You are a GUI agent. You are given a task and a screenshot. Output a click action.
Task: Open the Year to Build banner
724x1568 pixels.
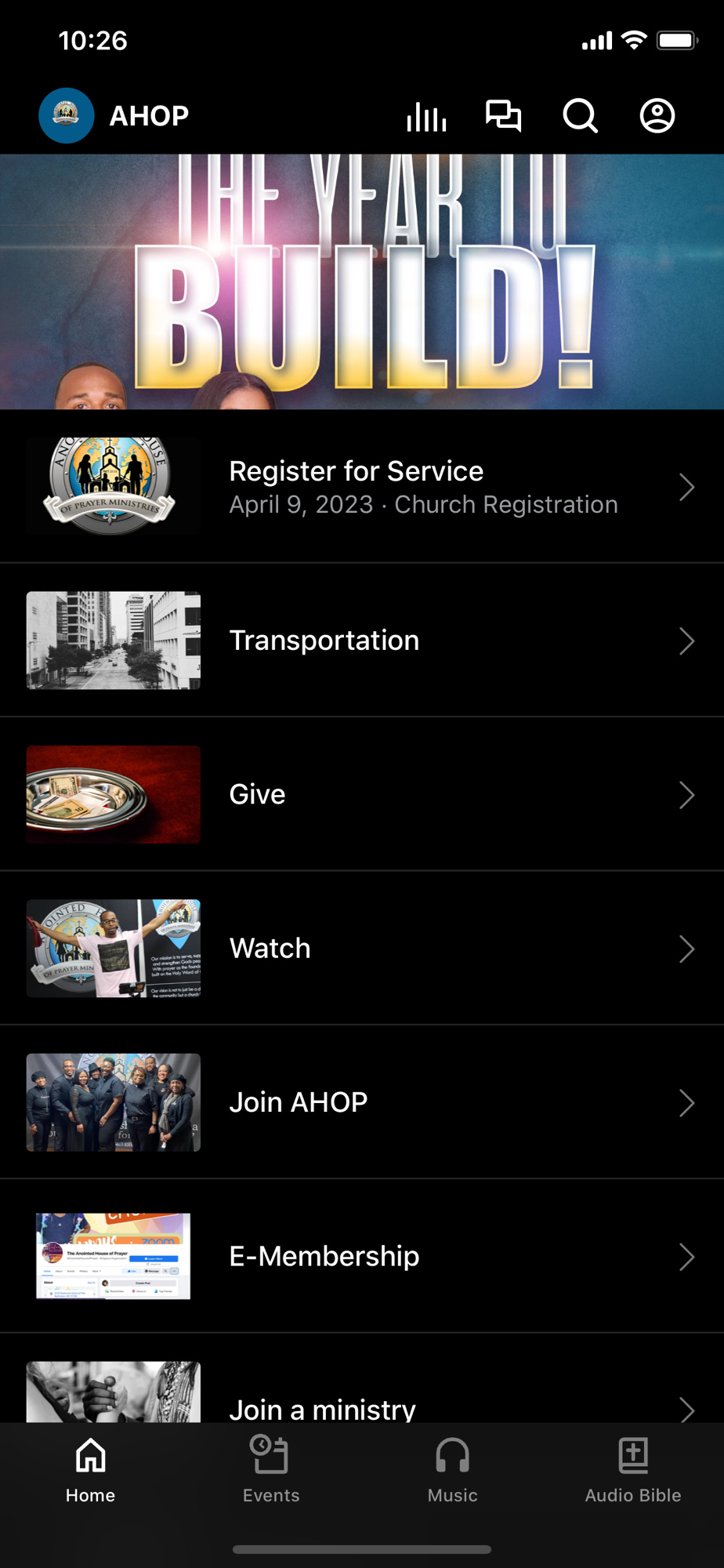[x=362, y=281]
